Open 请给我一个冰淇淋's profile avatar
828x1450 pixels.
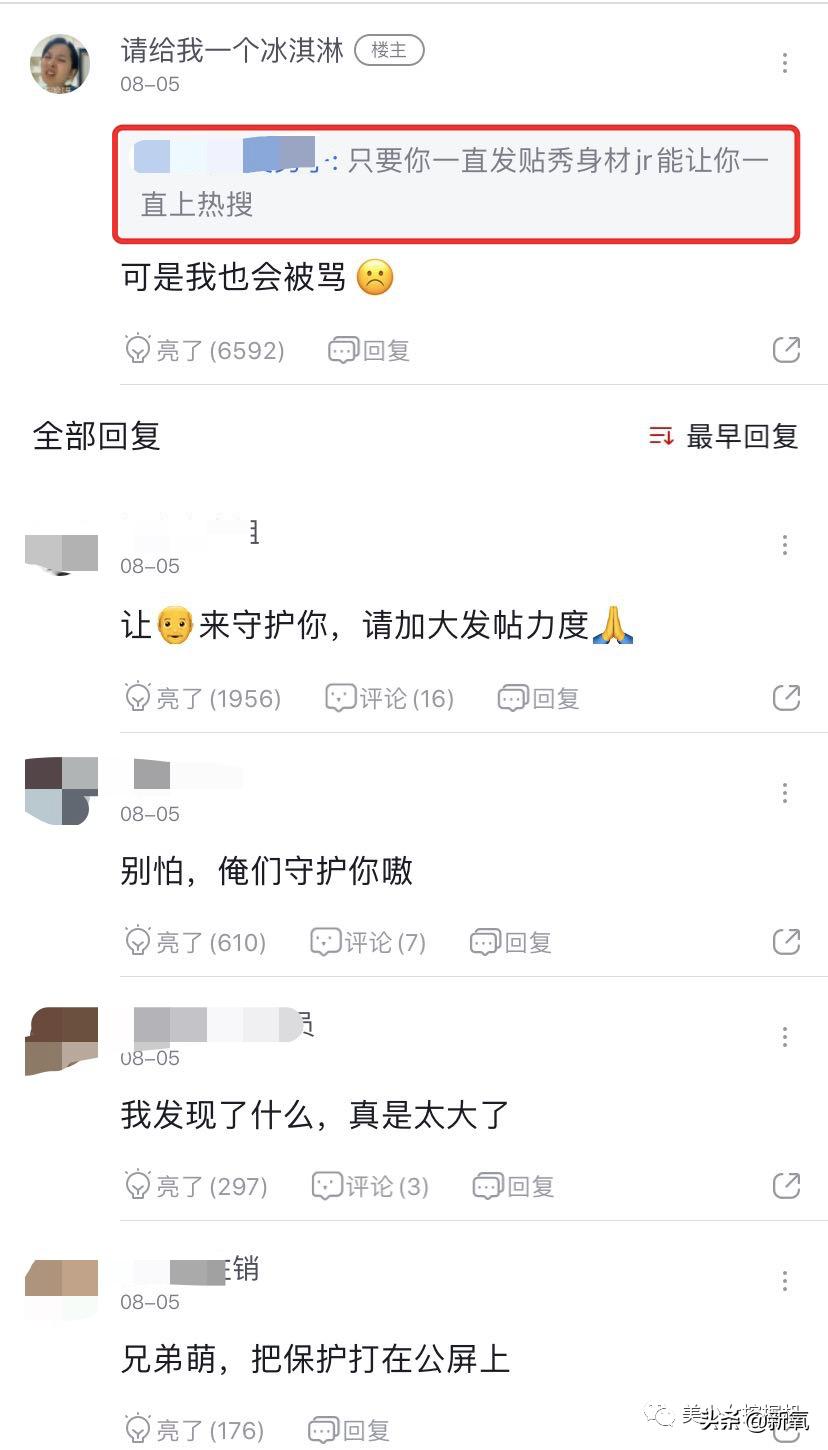pos(60,62)
